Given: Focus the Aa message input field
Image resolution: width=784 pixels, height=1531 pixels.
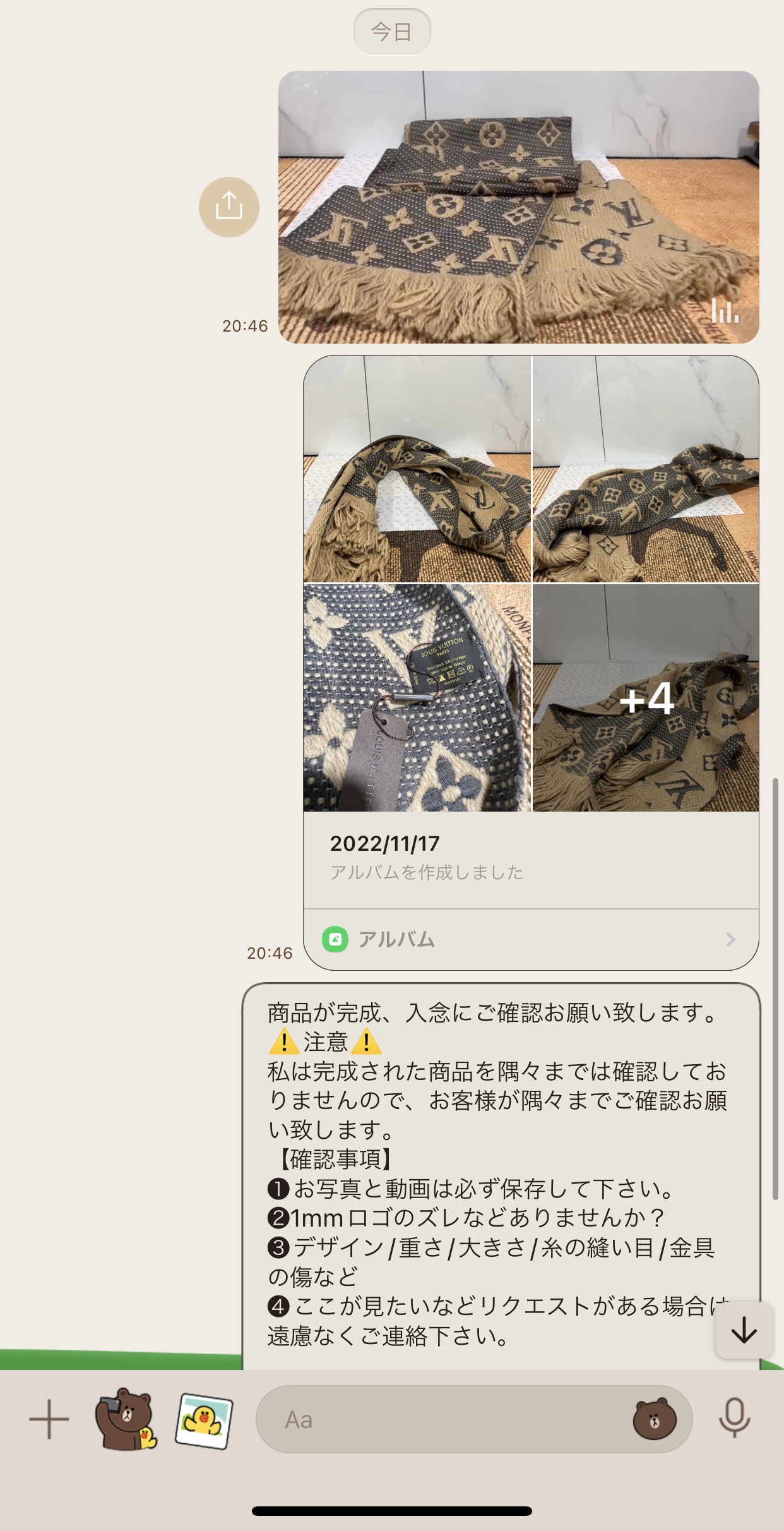Looking at the screenshot, I should pos(442,1419).
